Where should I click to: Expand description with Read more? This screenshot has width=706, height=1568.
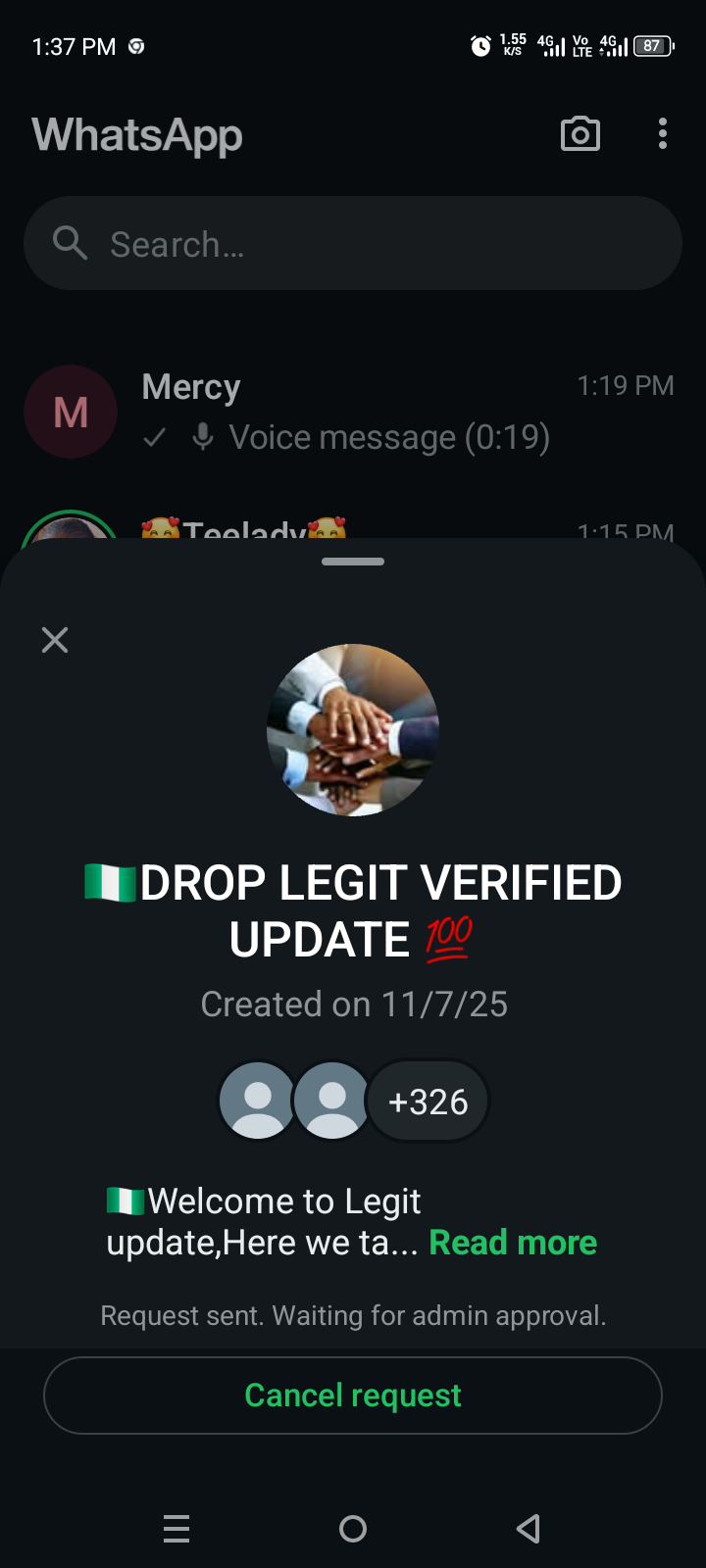513,1243
